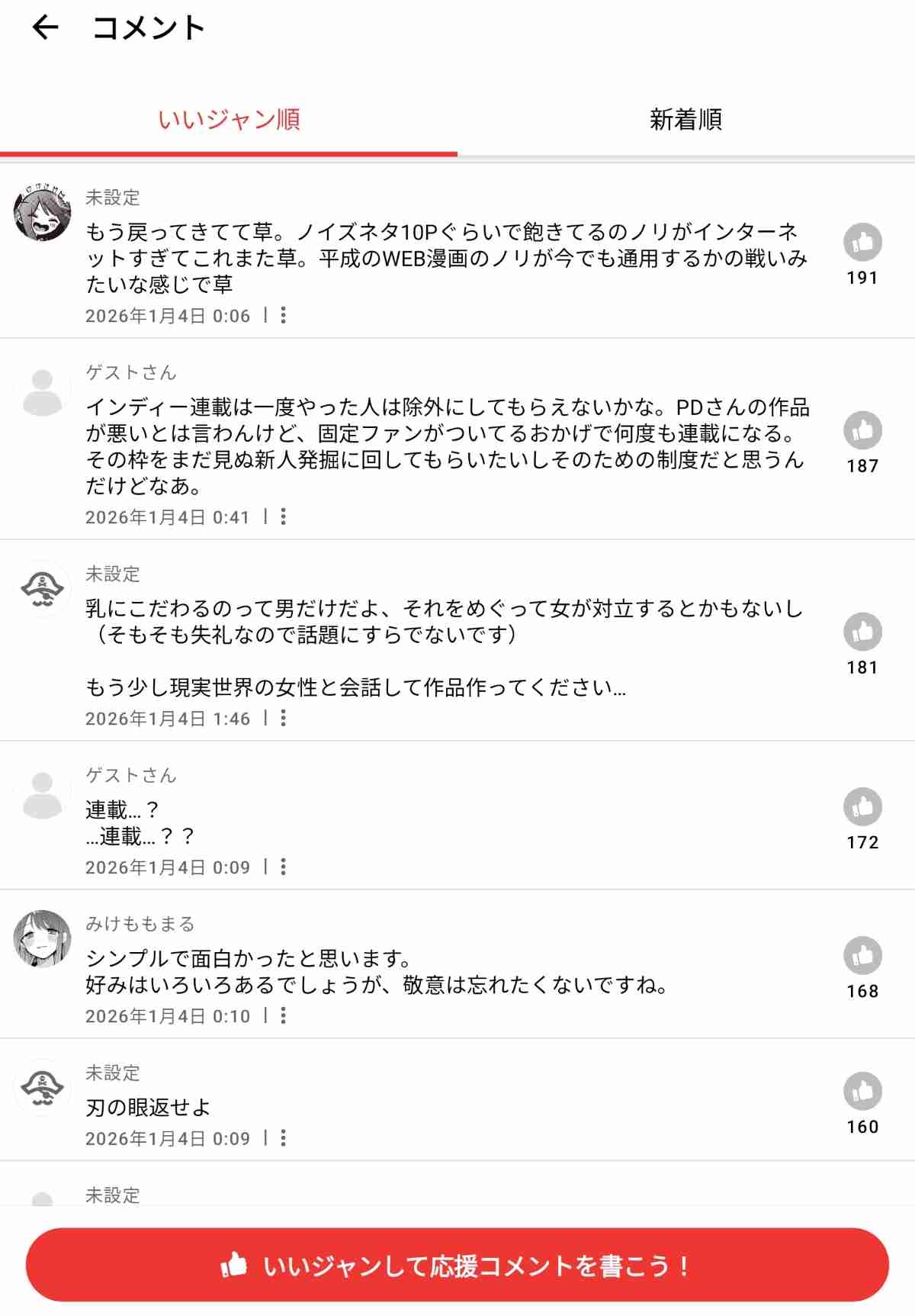This screenshot has width=915, height=1316.
Task: Open more options on みけももまる's comment
Action: click(284, 1015)
